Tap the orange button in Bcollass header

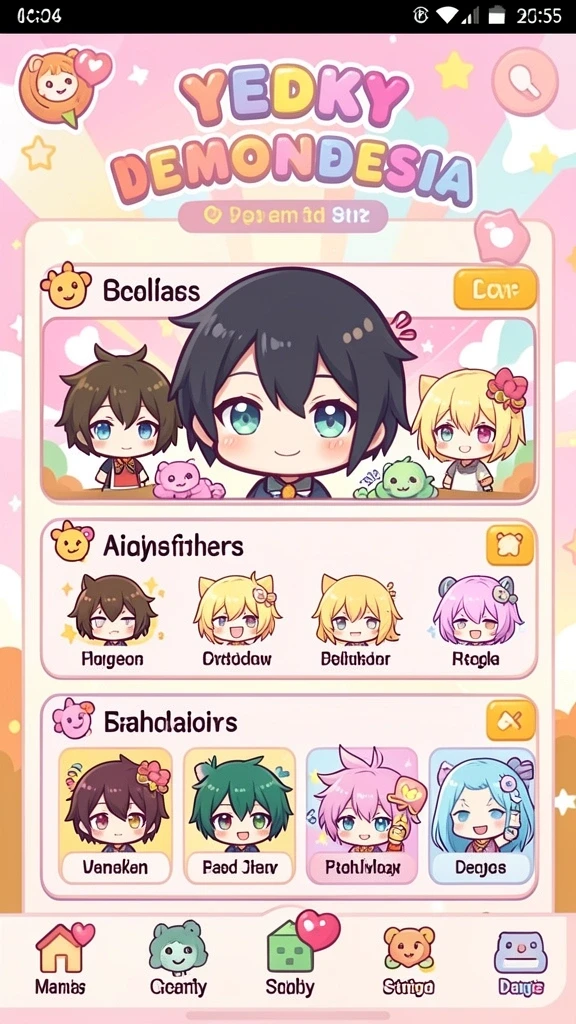[x=495, y=289]
